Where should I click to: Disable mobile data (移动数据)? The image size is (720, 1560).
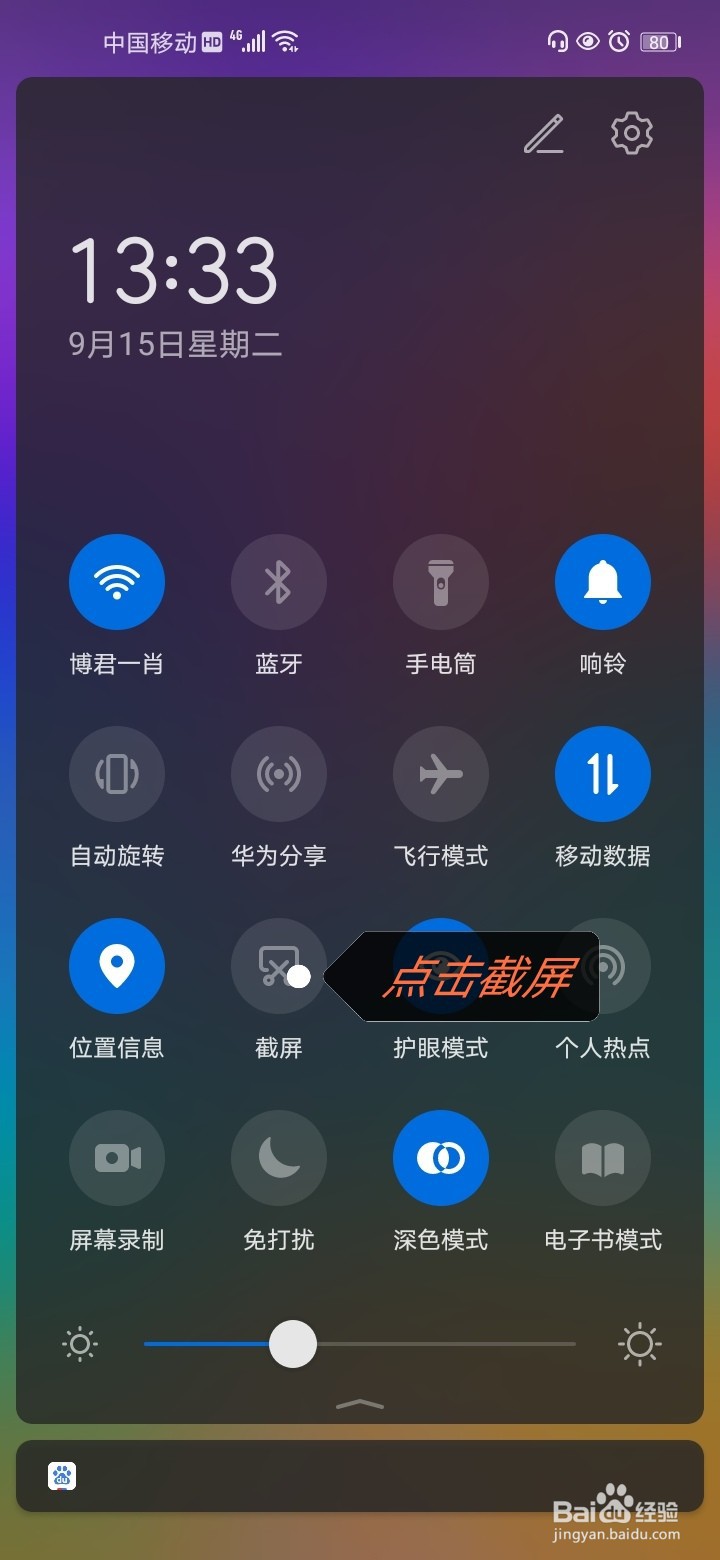(x=602, y=773)
